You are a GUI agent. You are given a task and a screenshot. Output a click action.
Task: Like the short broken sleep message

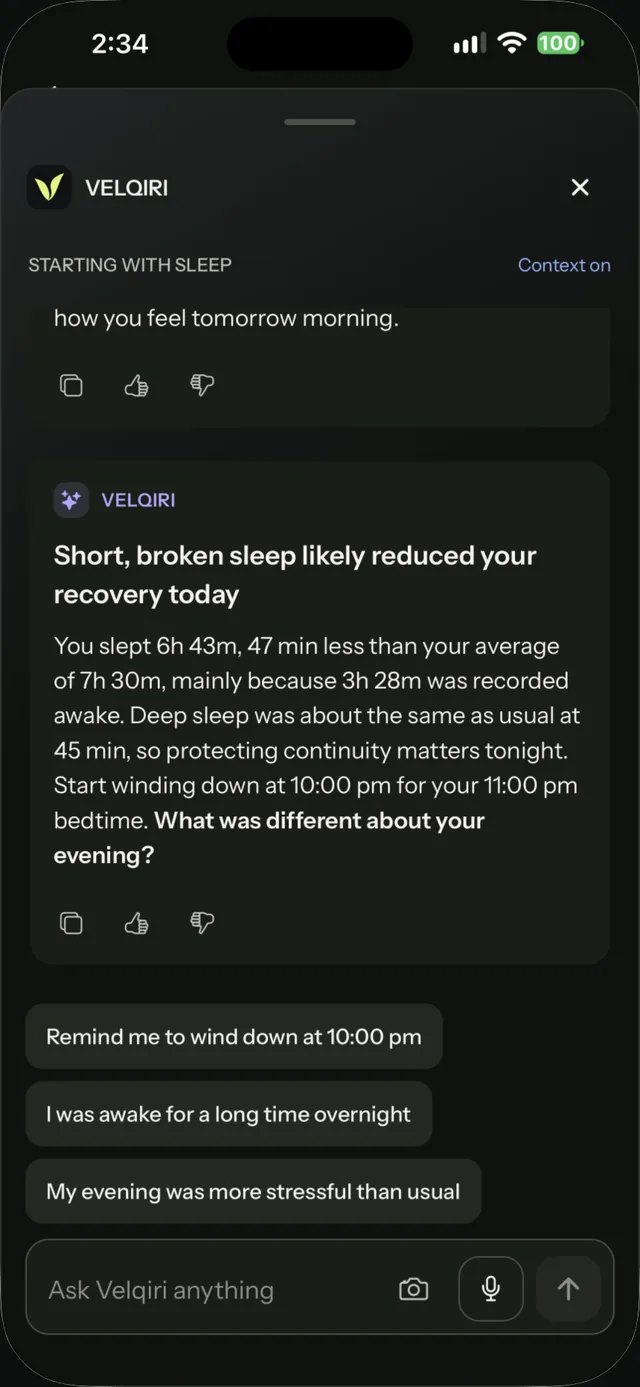point(137,922)
